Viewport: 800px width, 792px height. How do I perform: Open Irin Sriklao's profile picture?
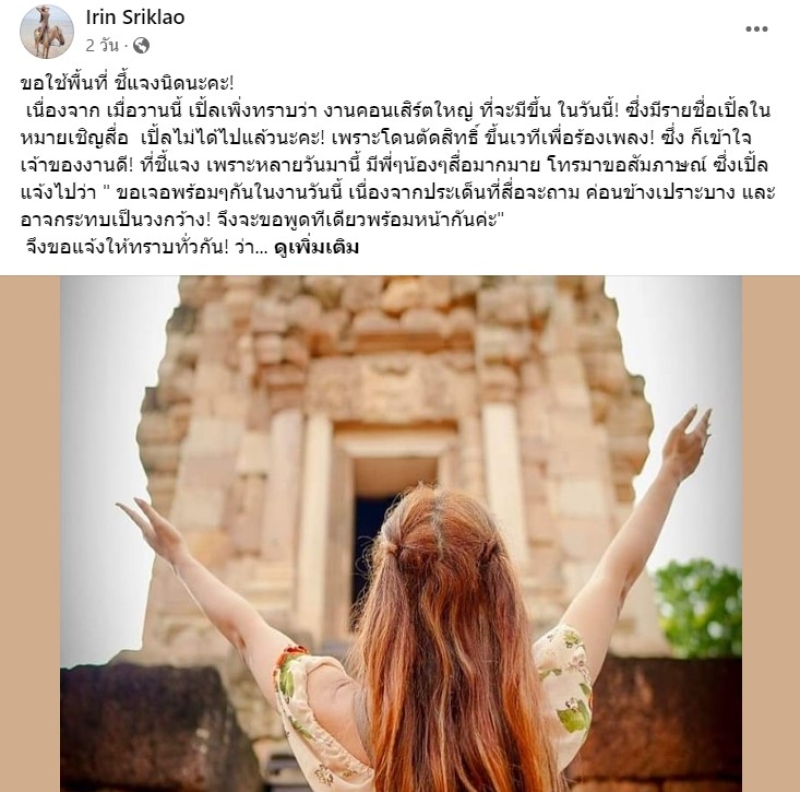[x=46, y=31]
